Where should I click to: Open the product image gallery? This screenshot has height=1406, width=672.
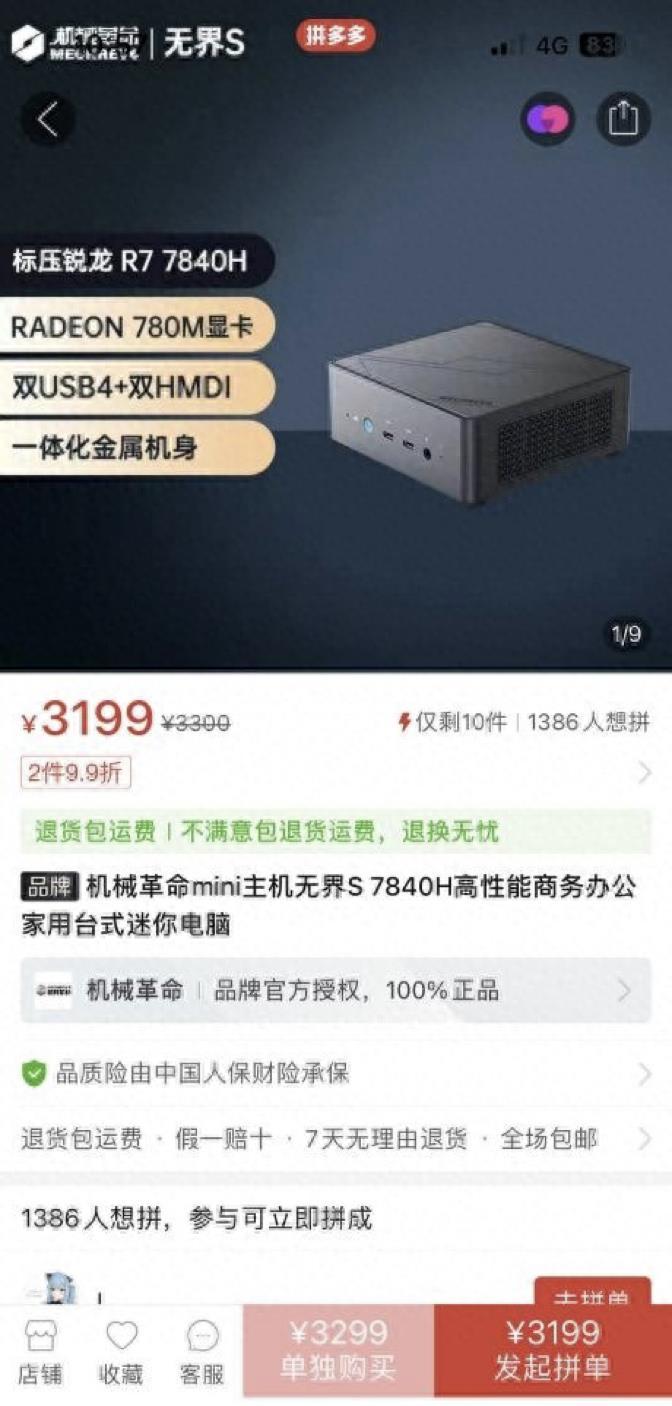[470, 420]
